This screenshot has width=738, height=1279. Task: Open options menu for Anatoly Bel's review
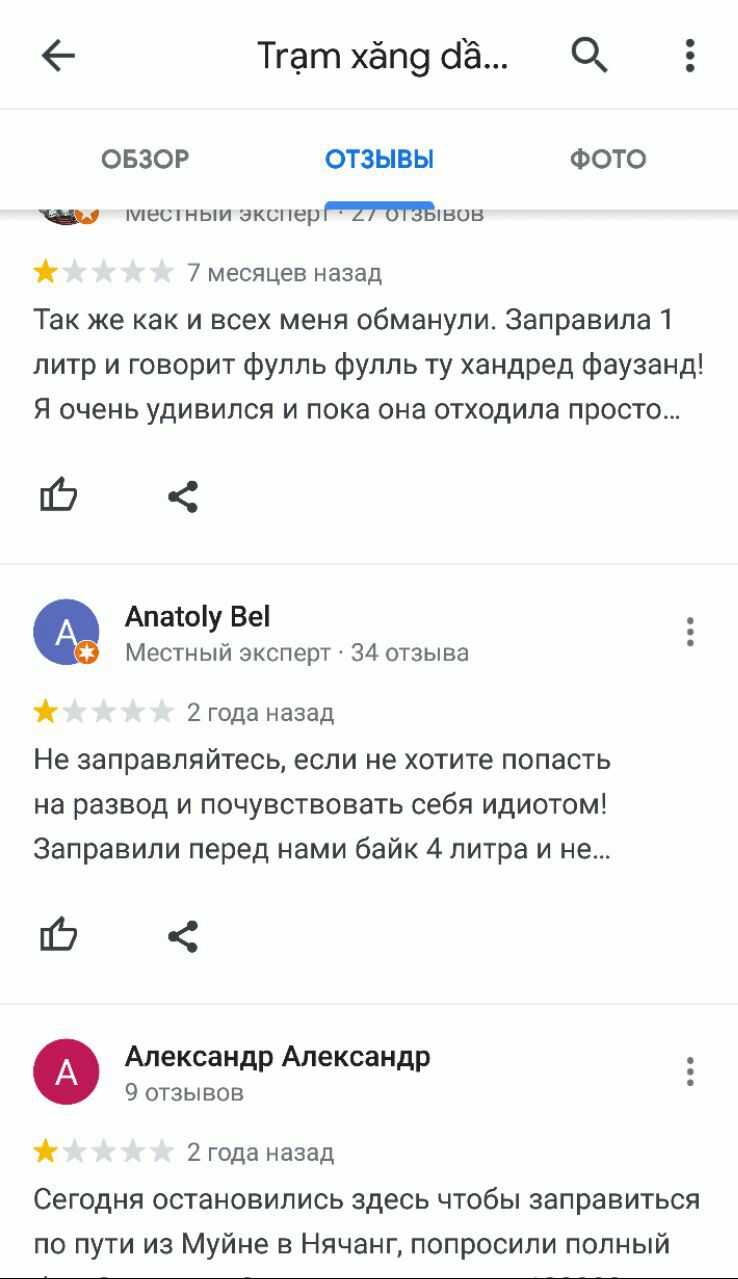(x=690, y=632)
